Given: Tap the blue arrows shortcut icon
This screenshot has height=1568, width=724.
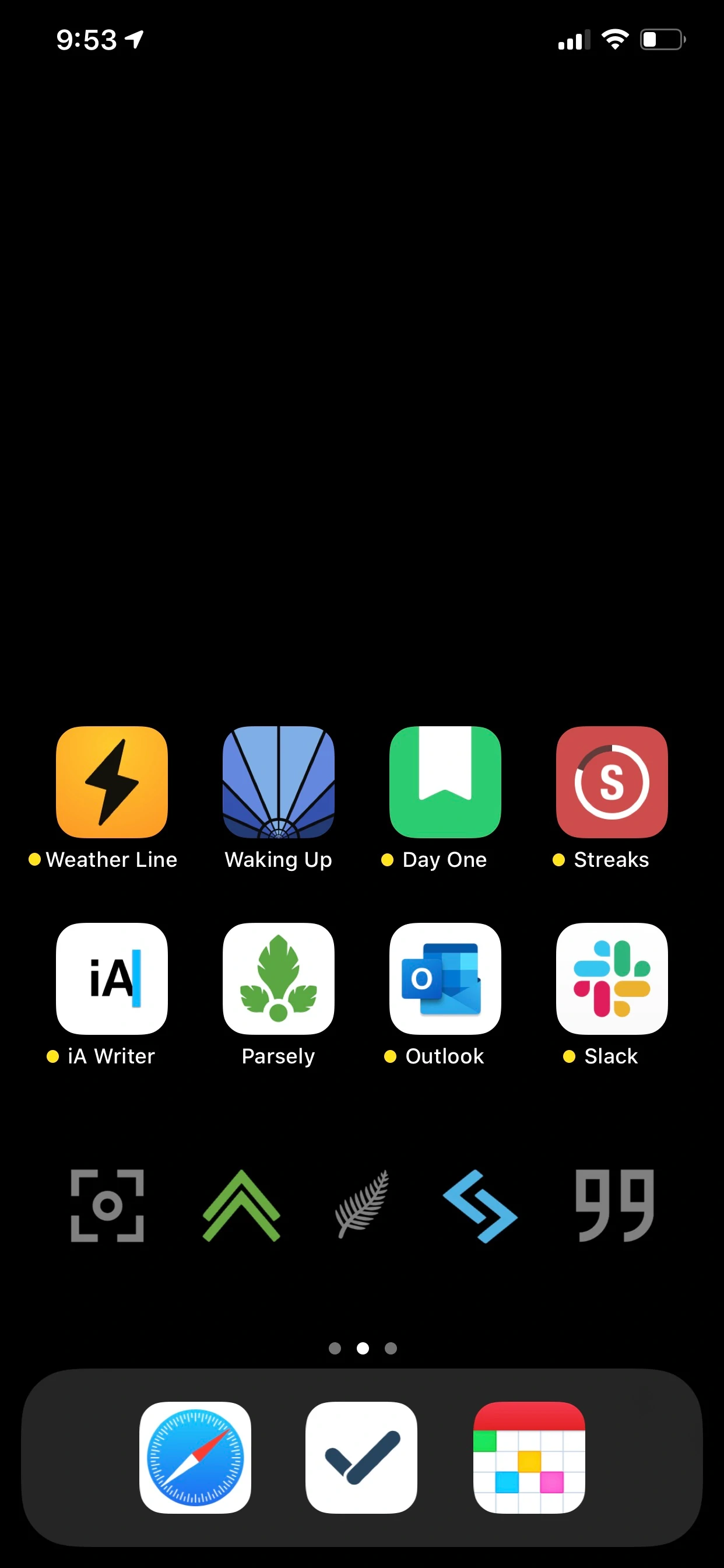Looking at the screenshot, I should tap(480, 1205).
